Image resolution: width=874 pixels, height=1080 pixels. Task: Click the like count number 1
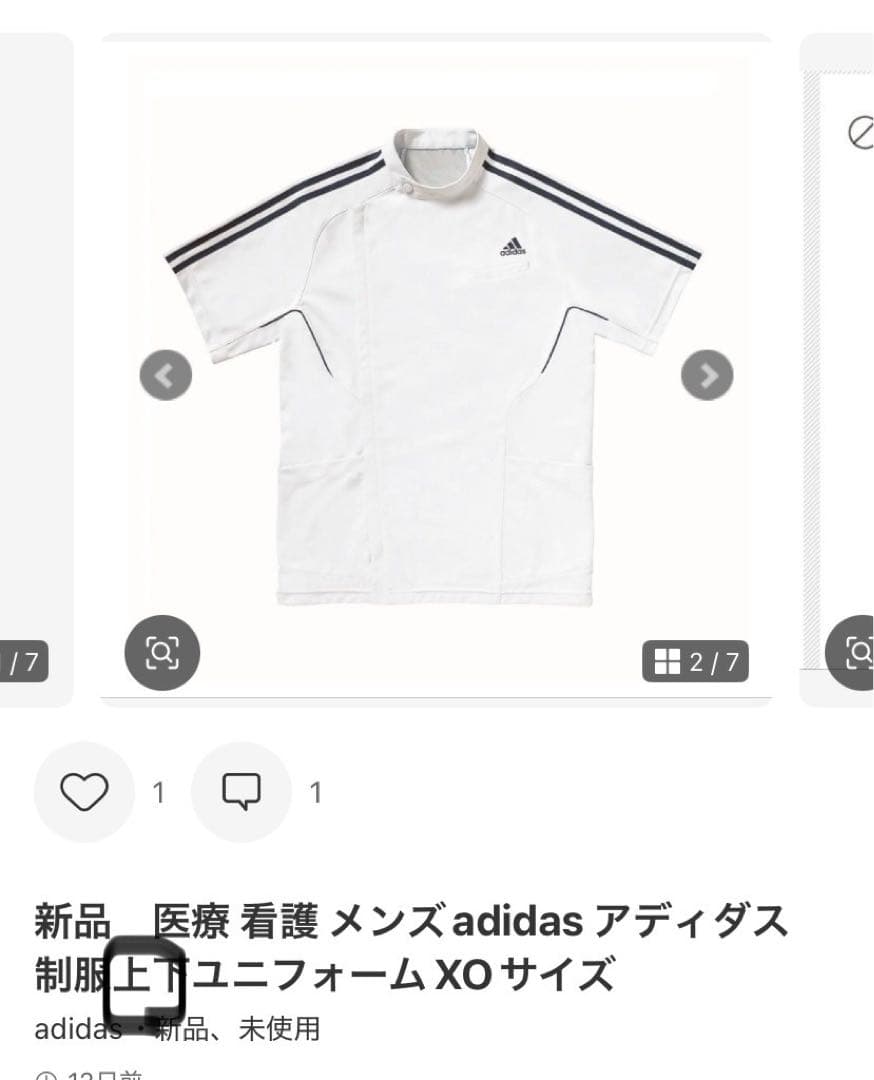click(x=157, y=791)
